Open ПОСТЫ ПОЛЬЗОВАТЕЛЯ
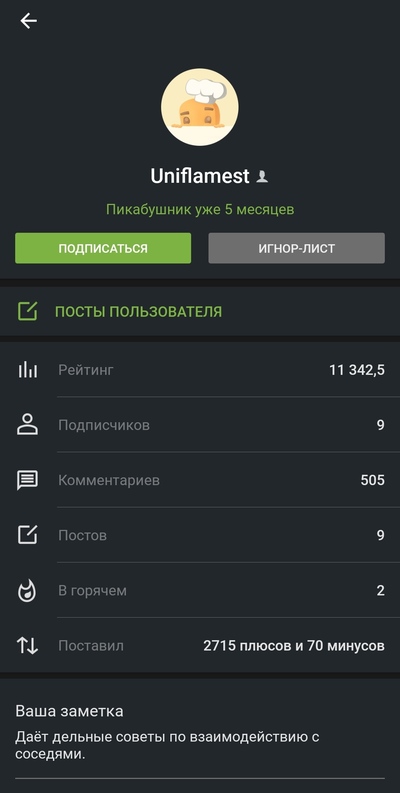The height and width of the screenshot is (793, 400). coord(200,312)
